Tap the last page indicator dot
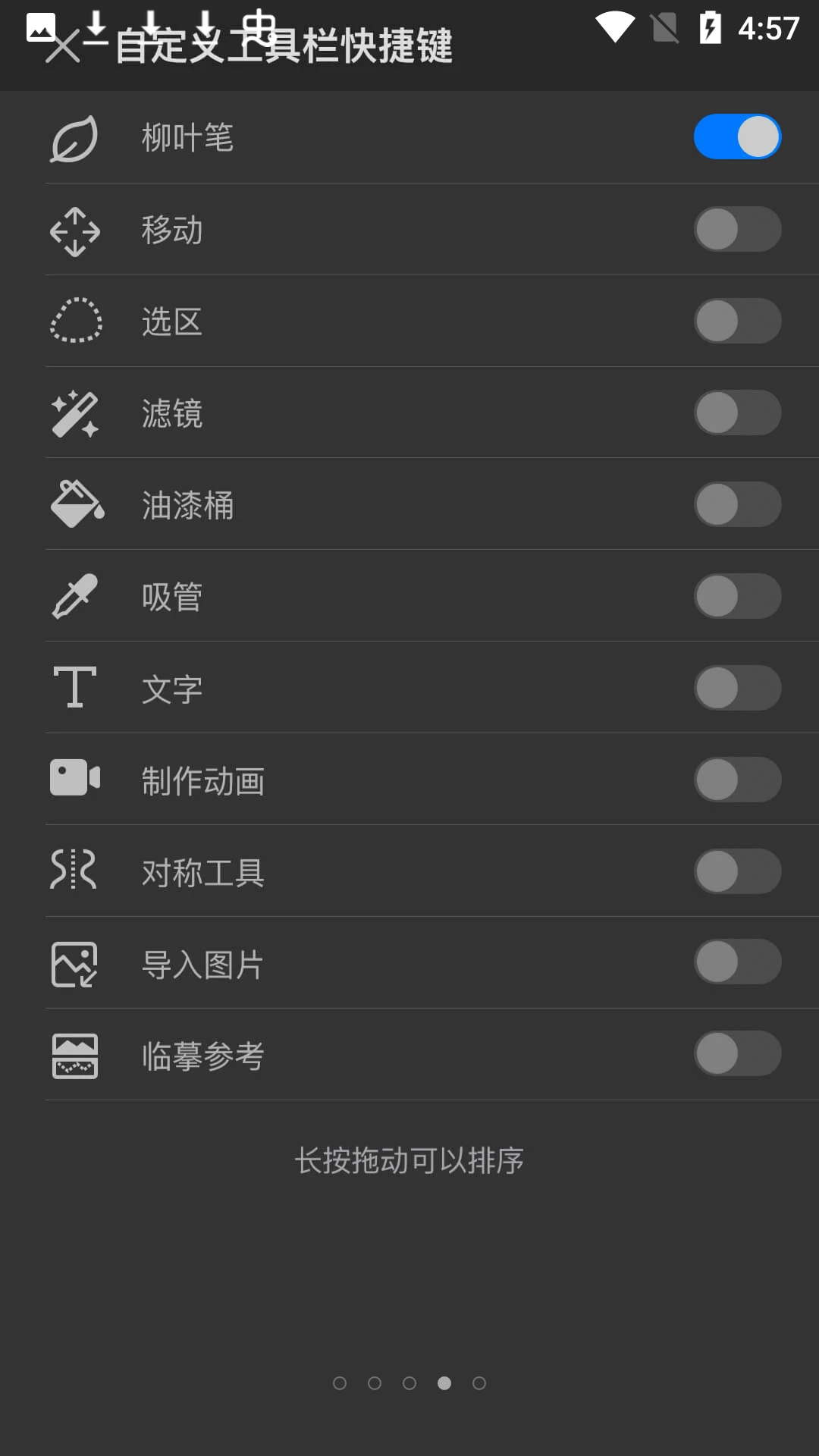The image size is (819, 1456). coord(479,1383)
